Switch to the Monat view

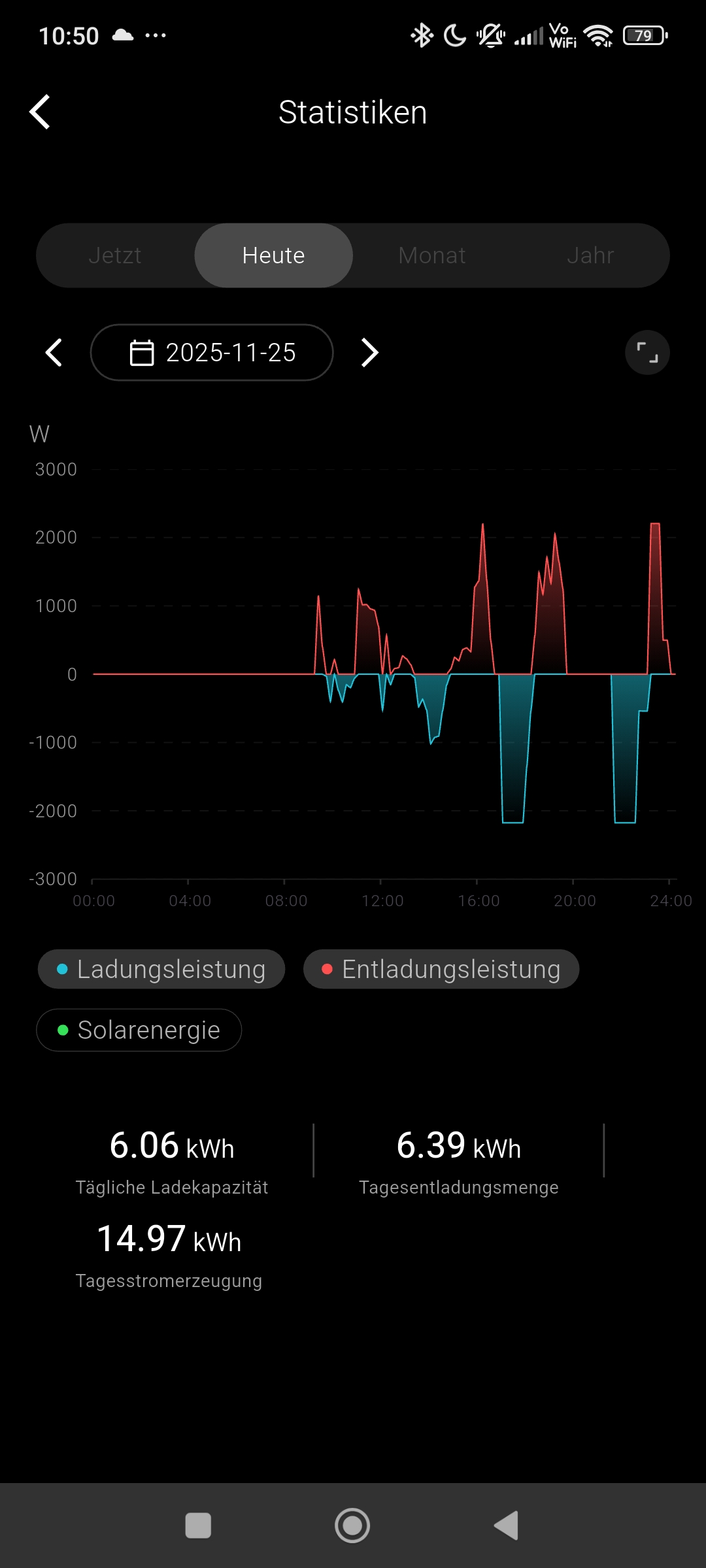click(432, 255)
